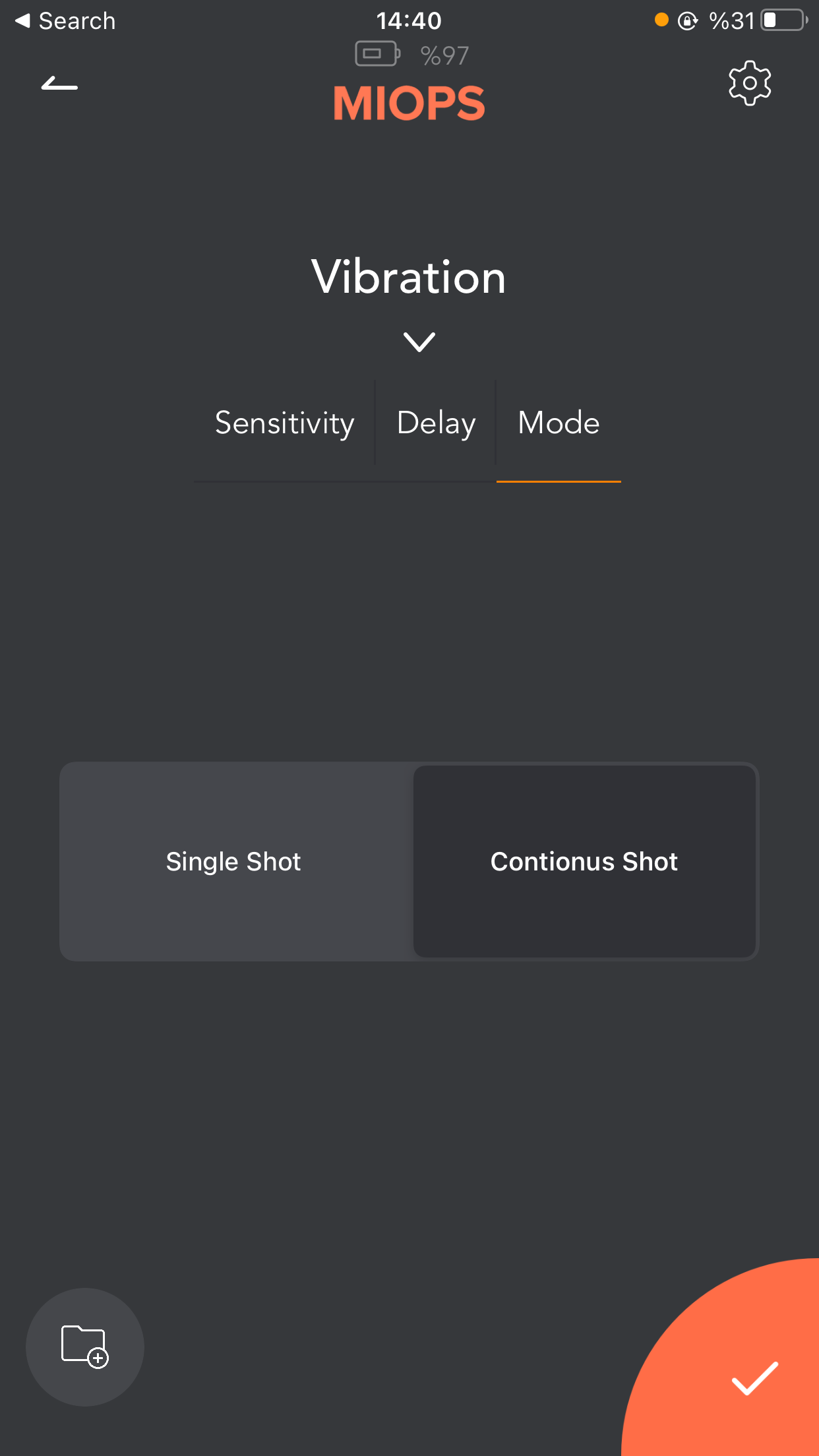Choose Single Shot mode

[234, 861]
